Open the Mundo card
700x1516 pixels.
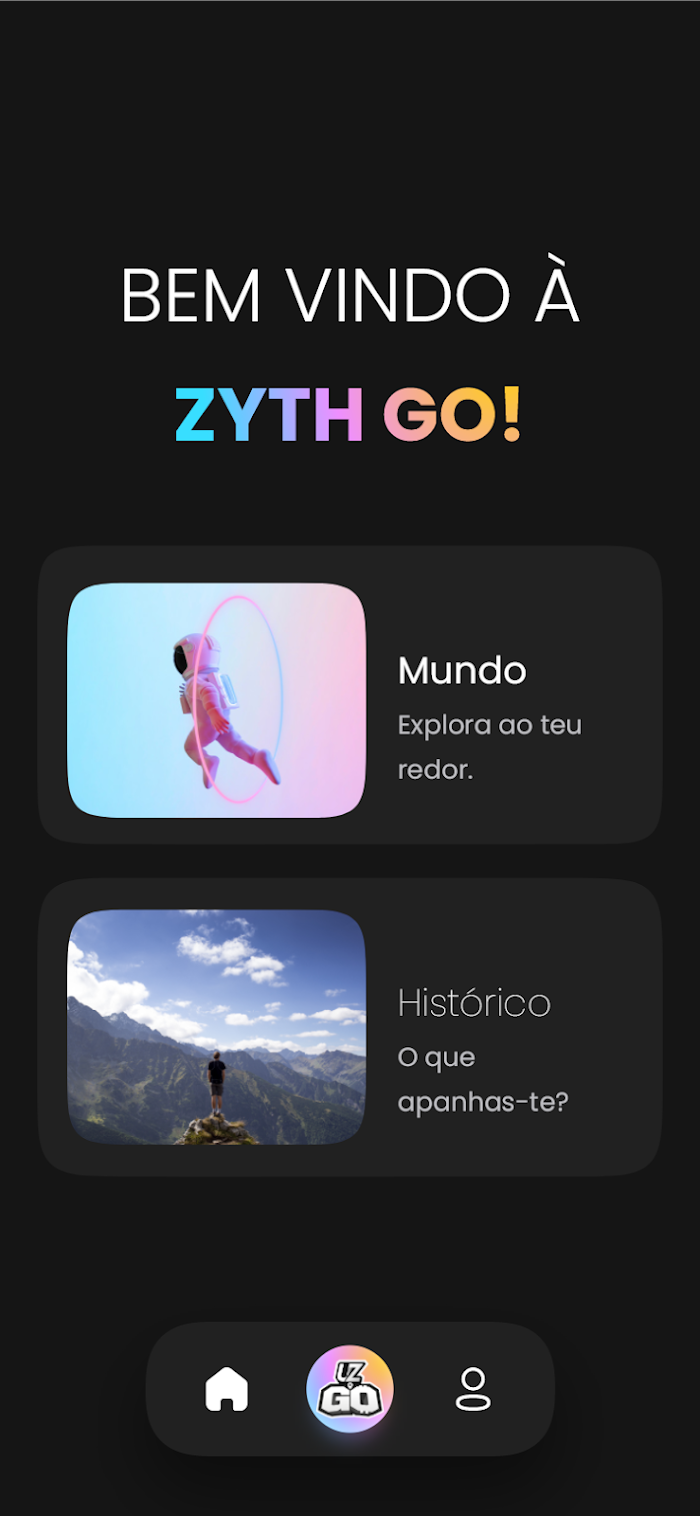pyautogui.click(x=350, y=695)
